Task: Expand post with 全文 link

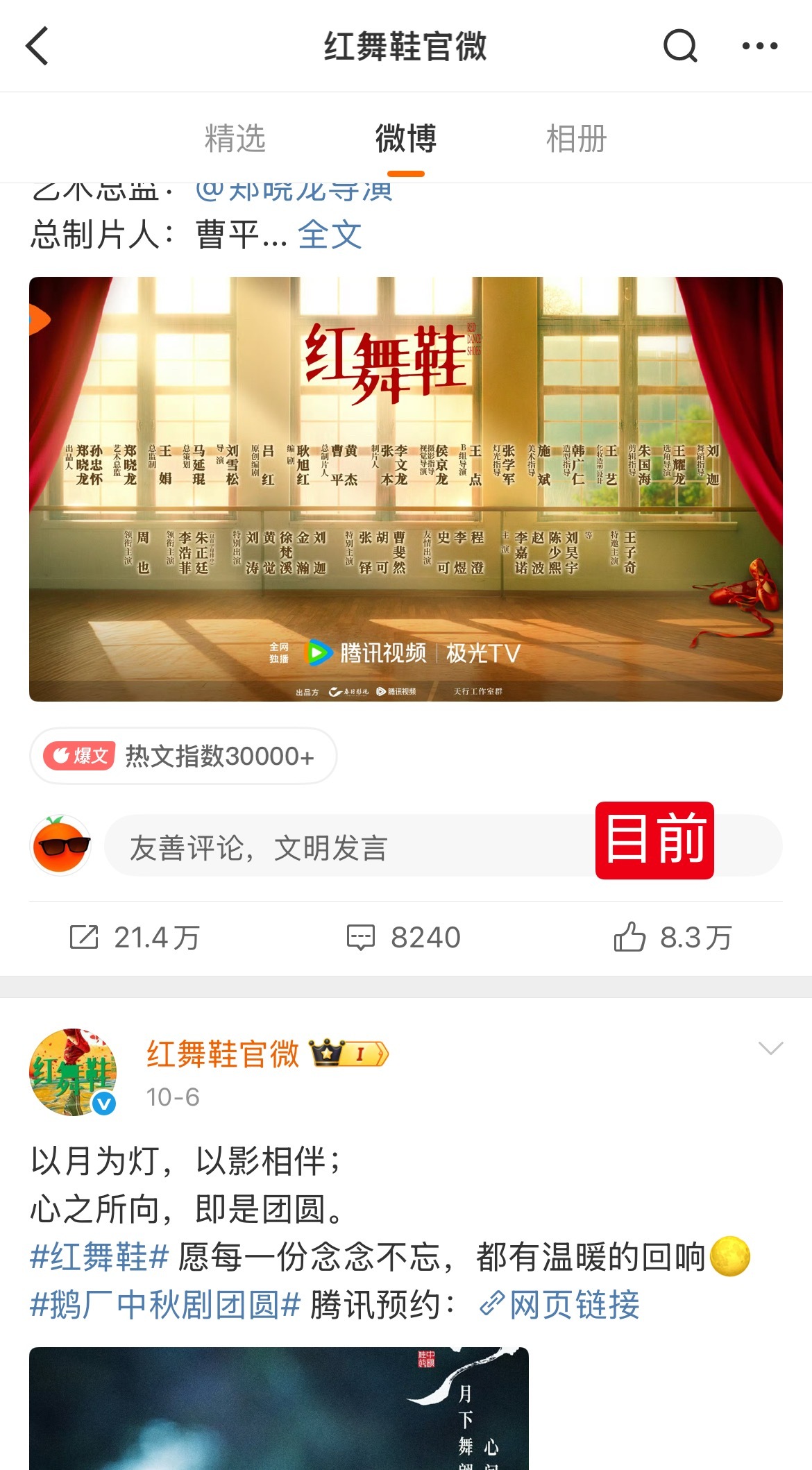Action: (330, 235)
